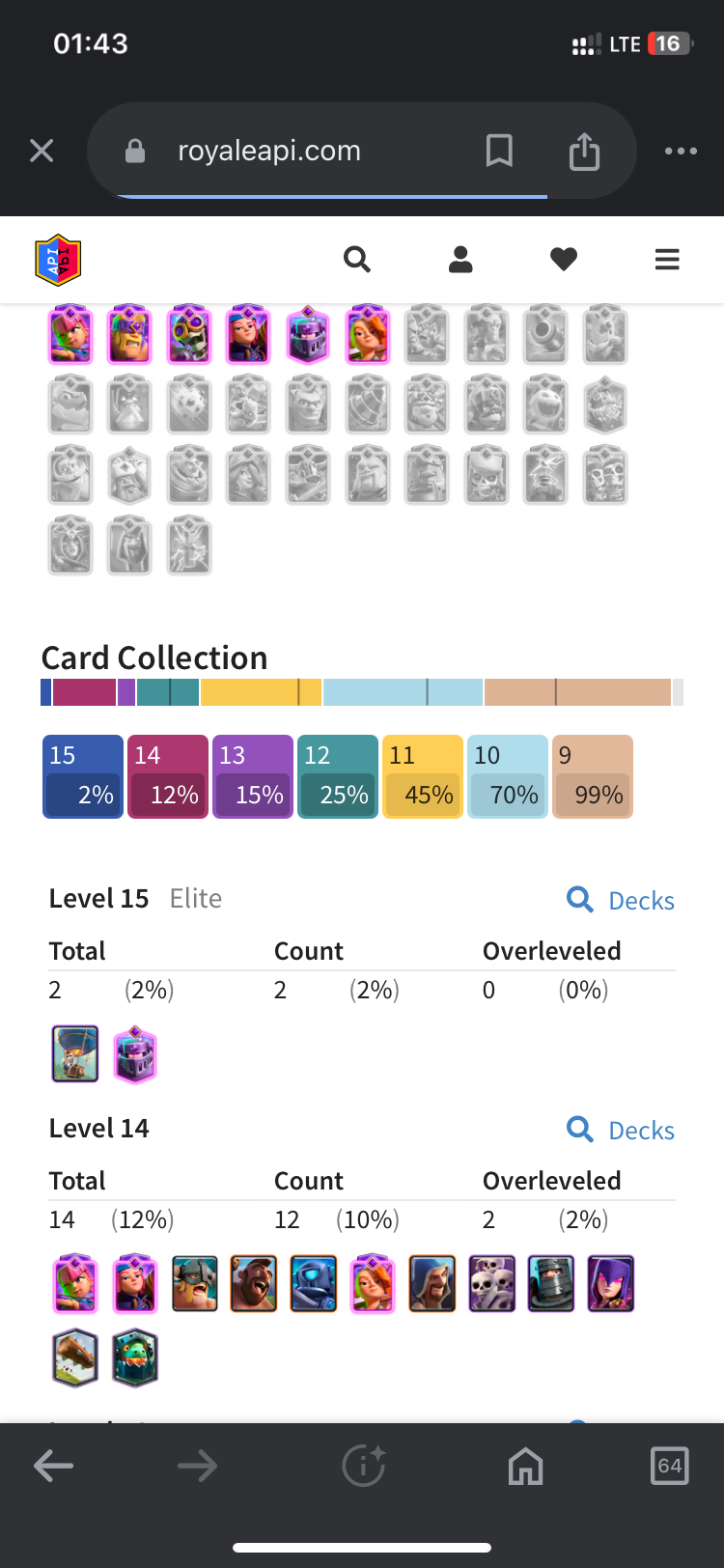Open the user account icon

click(x=460, y=259)
